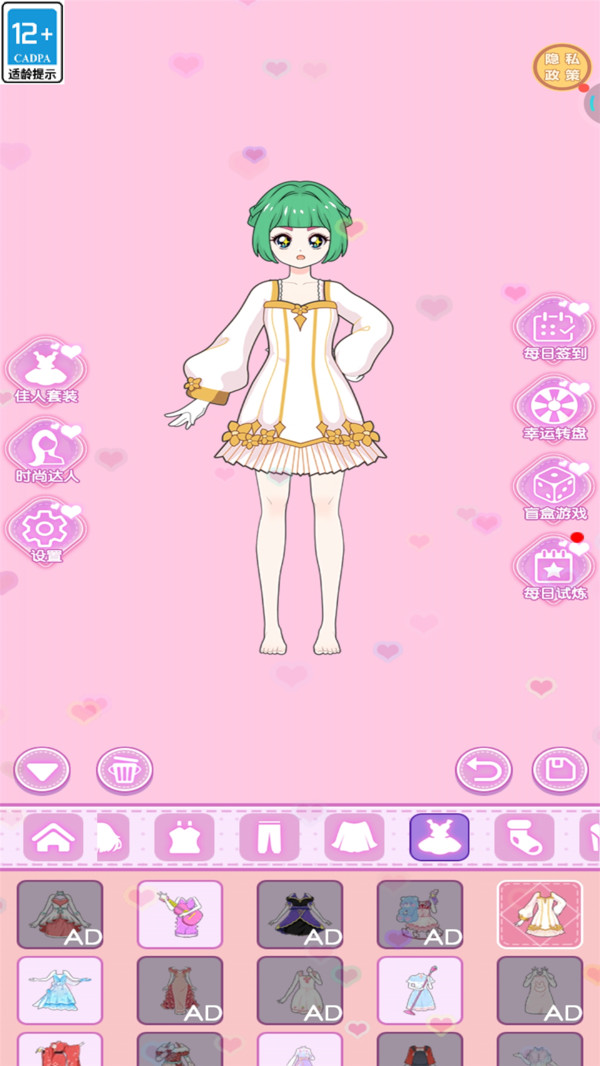Open 时尚达人 fashion menu
This screenshot has height=1066, width=600.
(46, 451)
